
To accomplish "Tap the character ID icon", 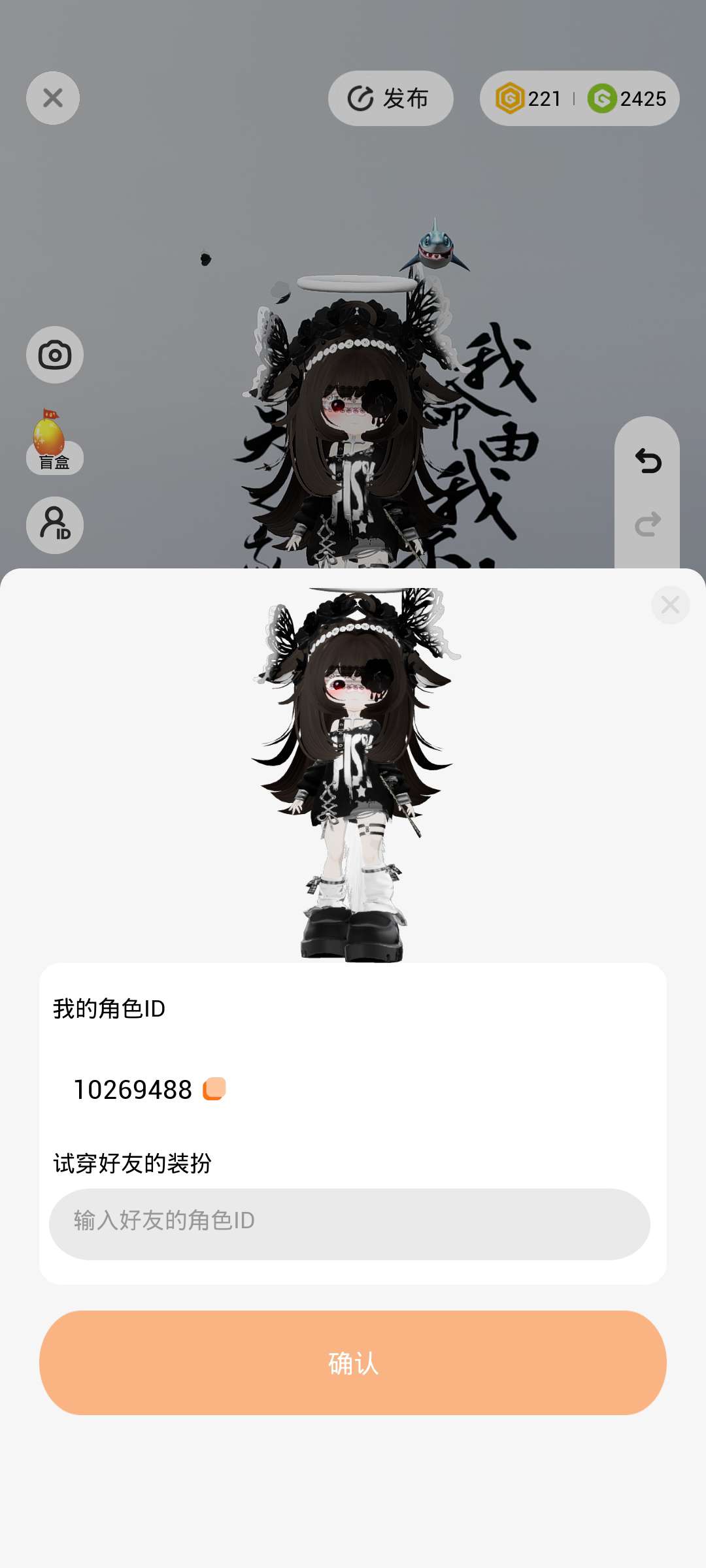I will [x=55, y=525].
